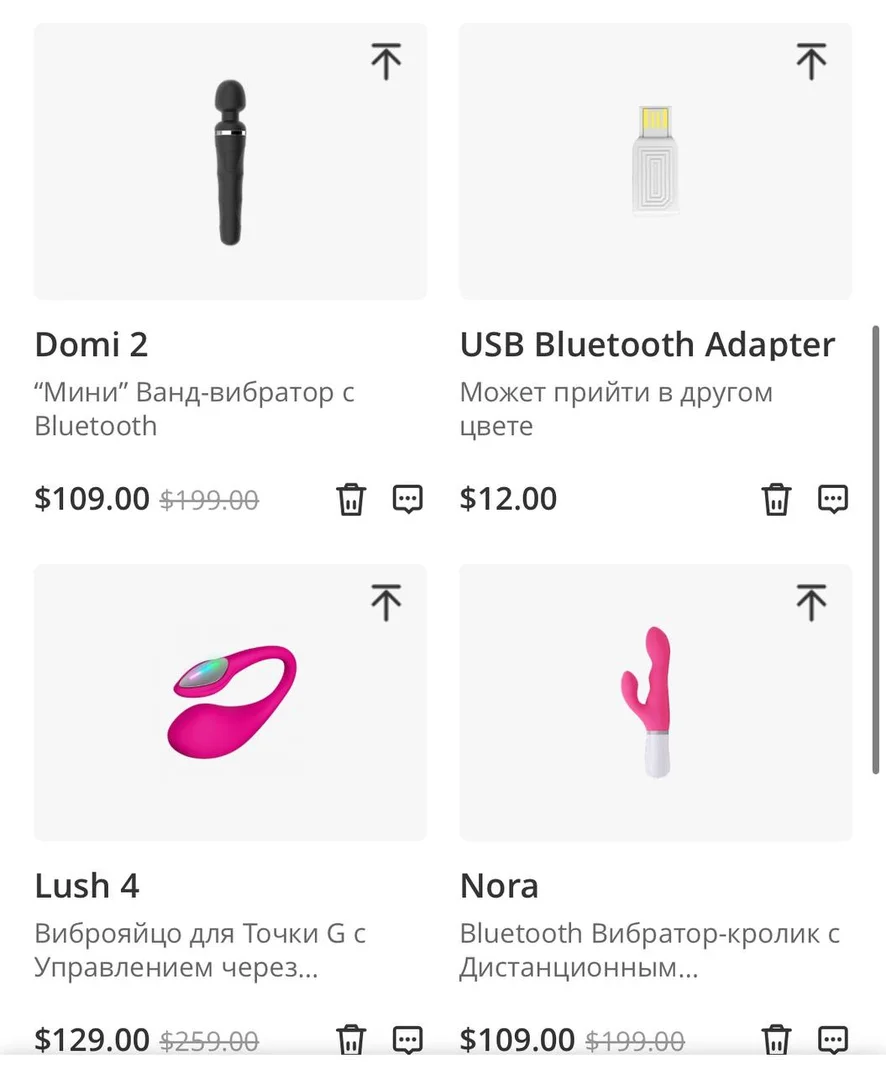Move USB Bluetooth Adapter to the top

(811, 62)
